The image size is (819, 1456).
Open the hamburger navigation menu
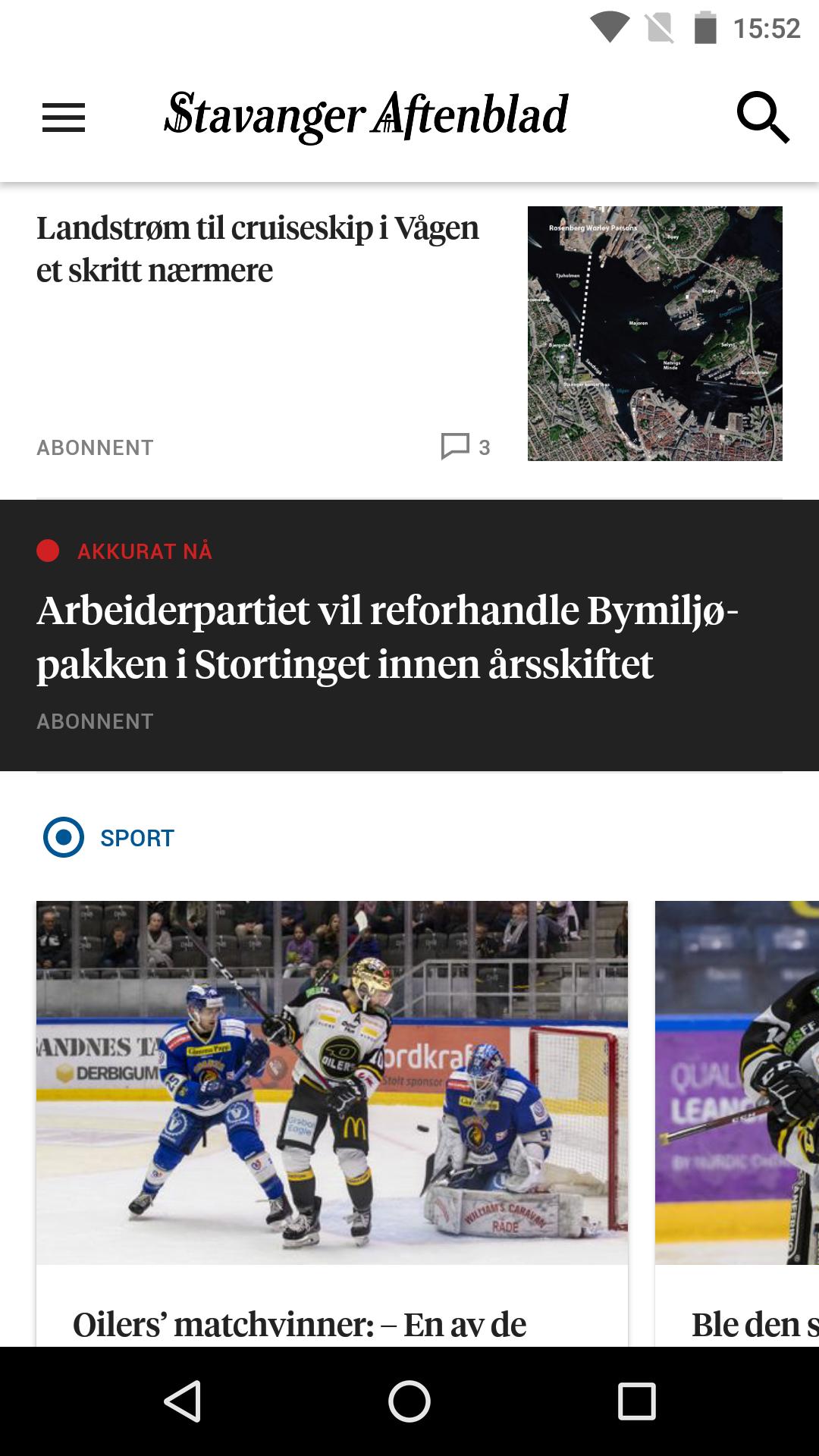pos(64,118)
